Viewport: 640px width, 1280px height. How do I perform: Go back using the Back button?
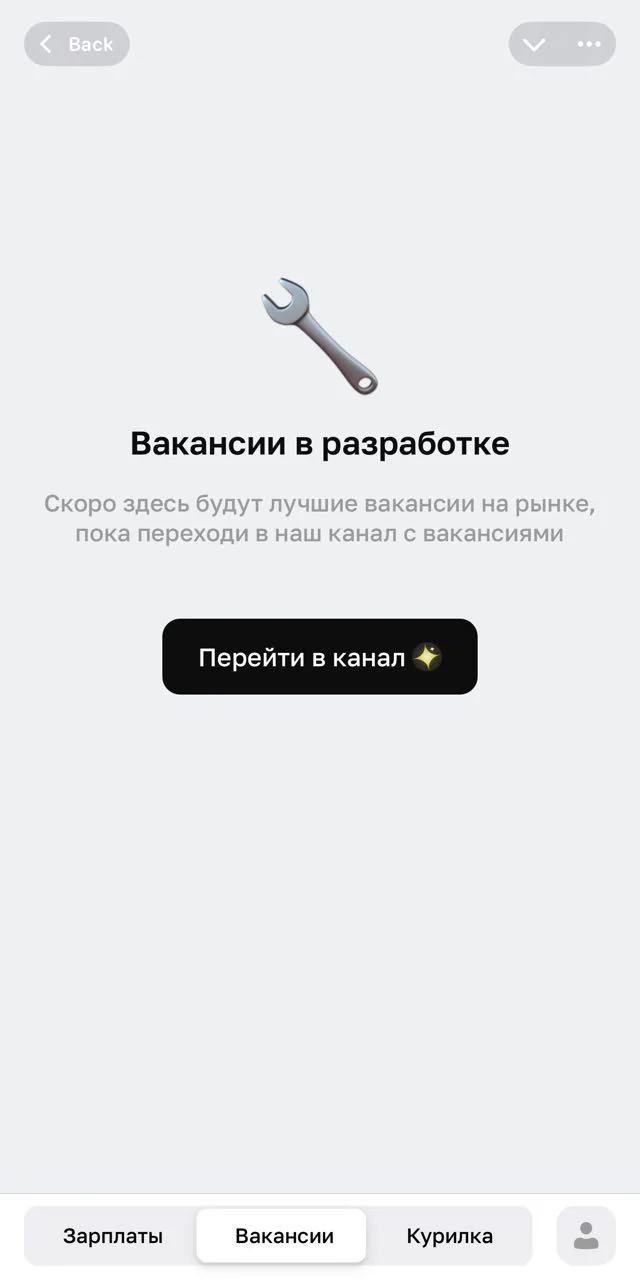[77, 44]
